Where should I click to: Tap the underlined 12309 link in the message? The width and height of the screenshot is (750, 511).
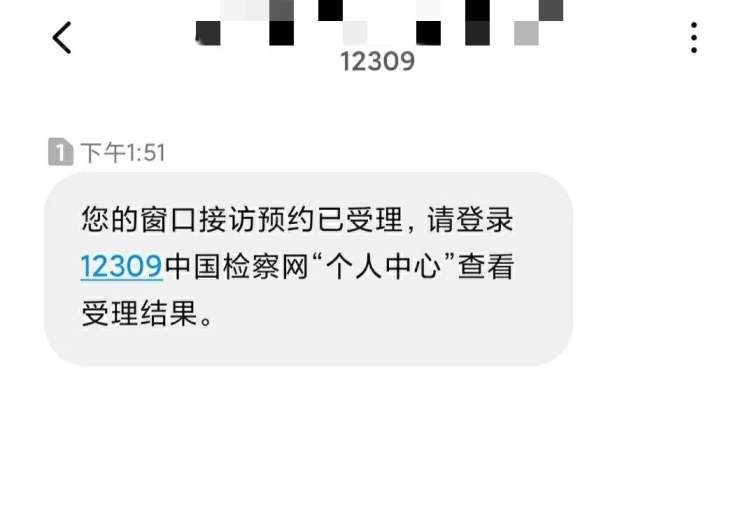120,266
